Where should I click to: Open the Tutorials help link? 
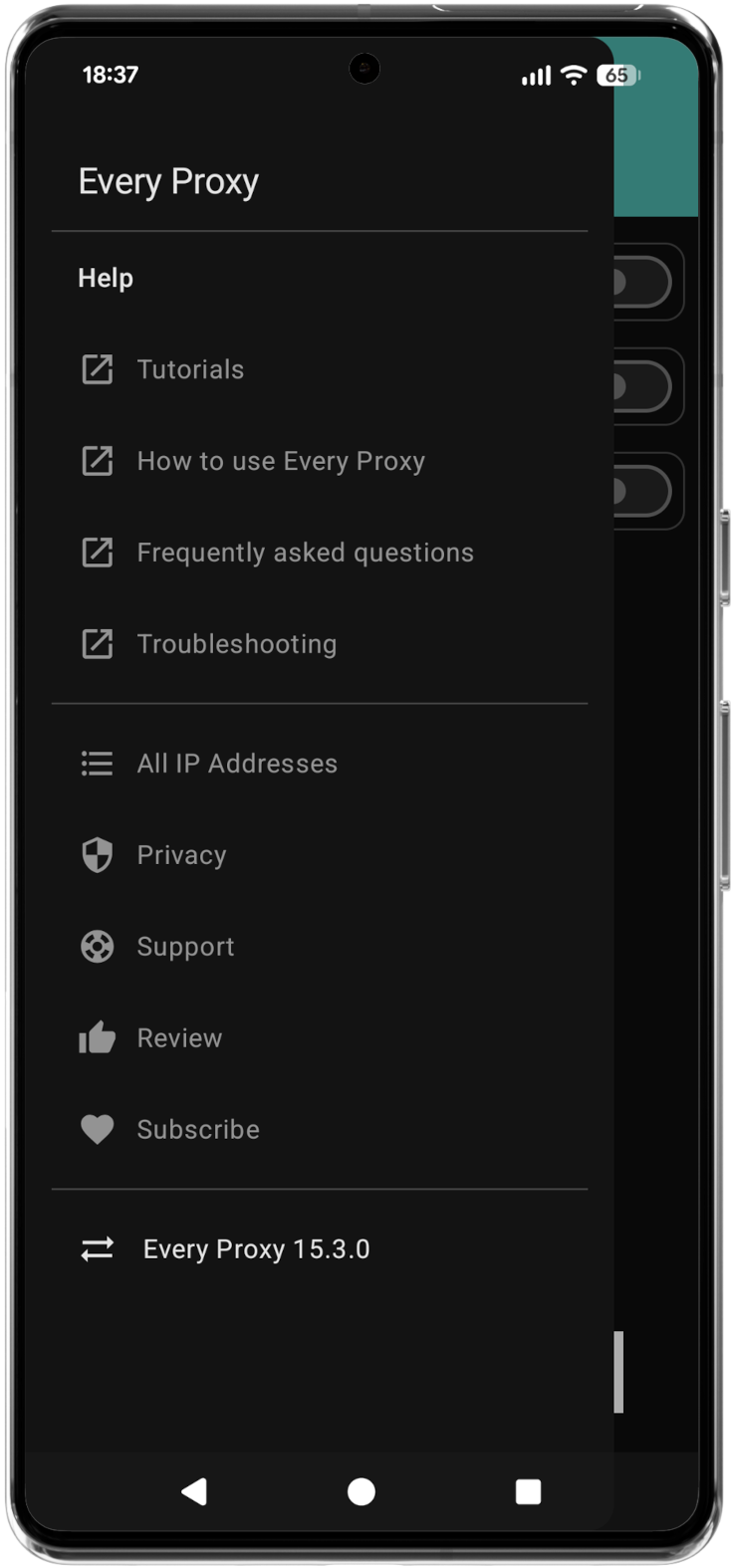click(190, 369)
